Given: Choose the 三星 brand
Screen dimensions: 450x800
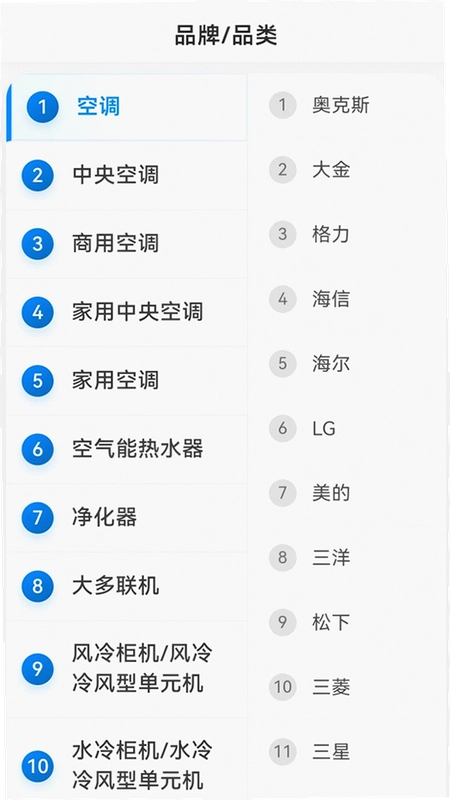Looking at the screenshot, I should coord(346,752).
